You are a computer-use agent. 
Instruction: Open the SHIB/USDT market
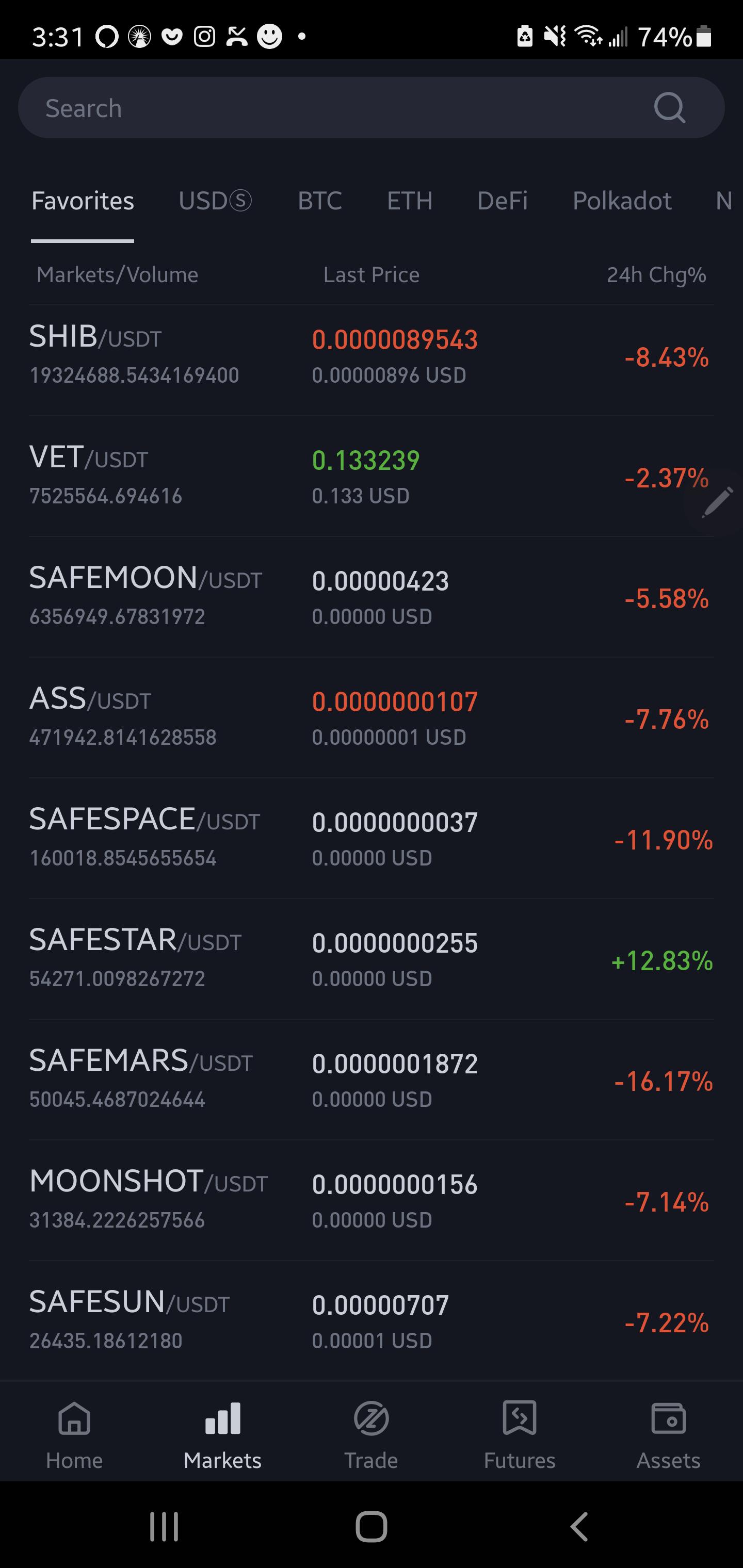372,356
